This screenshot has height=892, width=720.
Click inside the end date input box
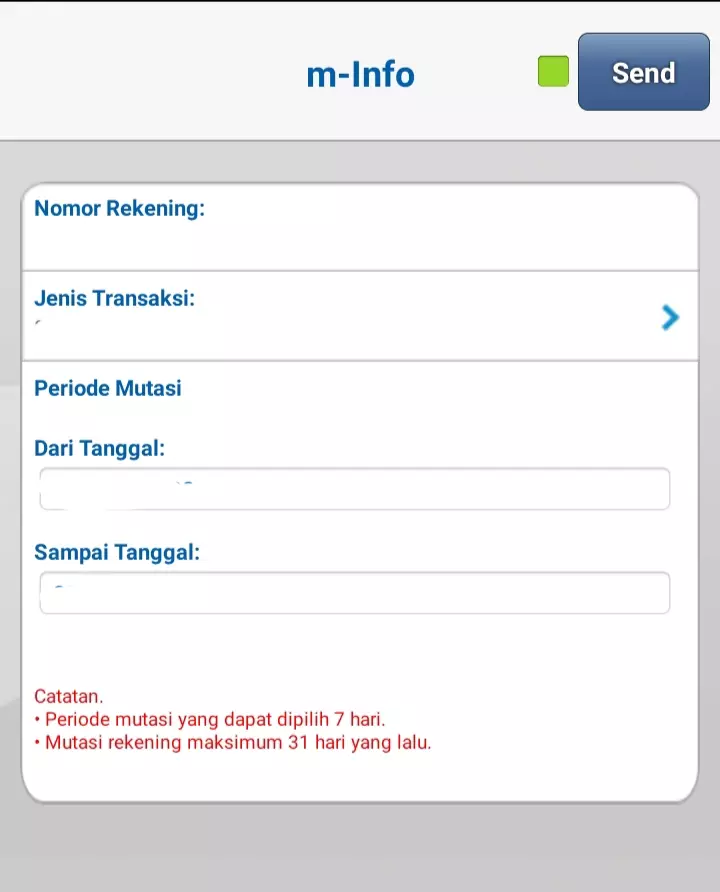click(355, 592)
